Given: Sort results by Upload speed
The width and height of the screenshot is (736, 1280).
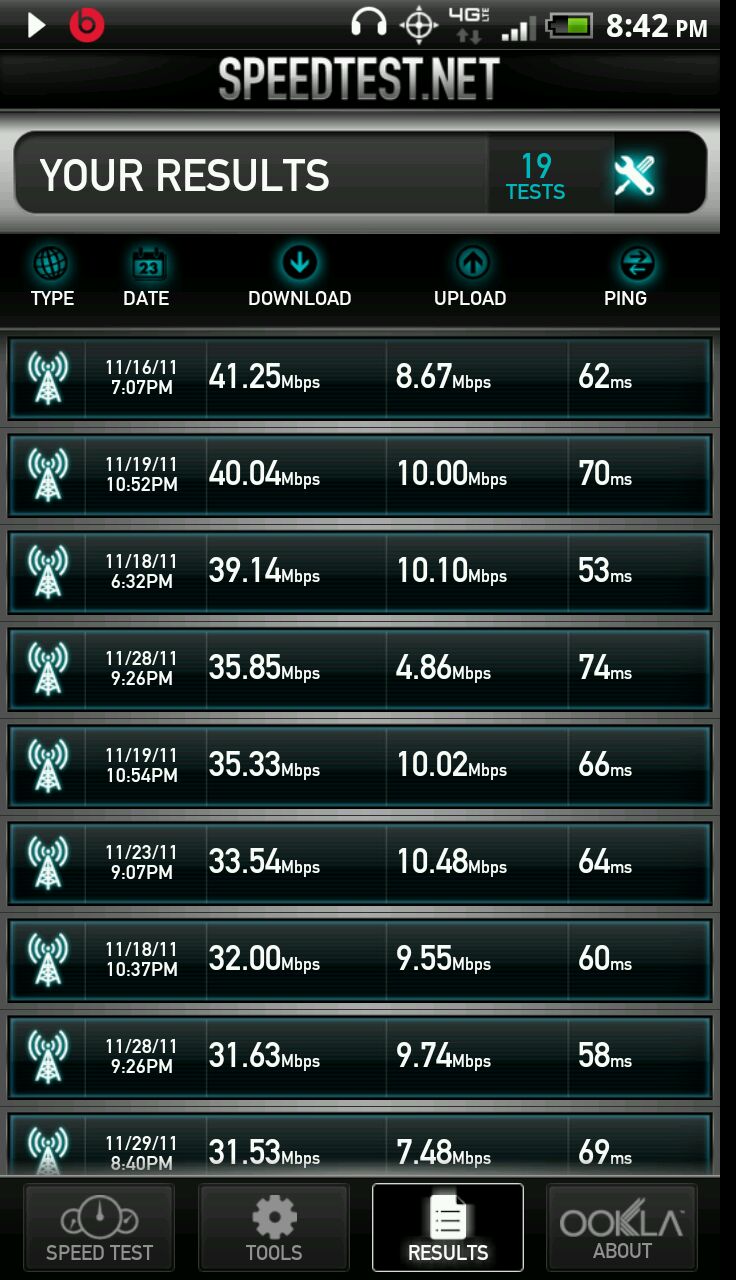Looking at the screenshot, I should coord(470,277).
